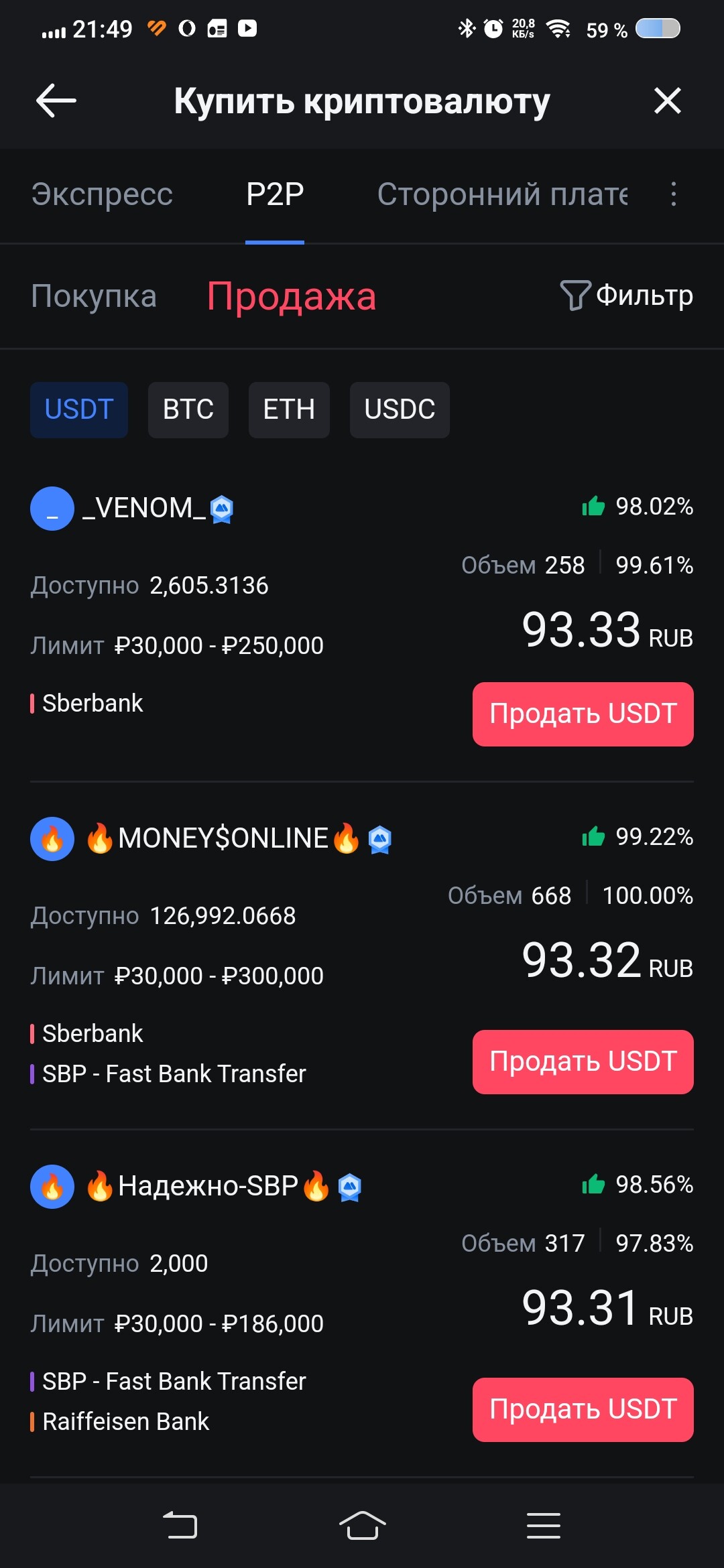Open the Фильтр options
This screenshot has width=724, height=1568.
(627, 296)
